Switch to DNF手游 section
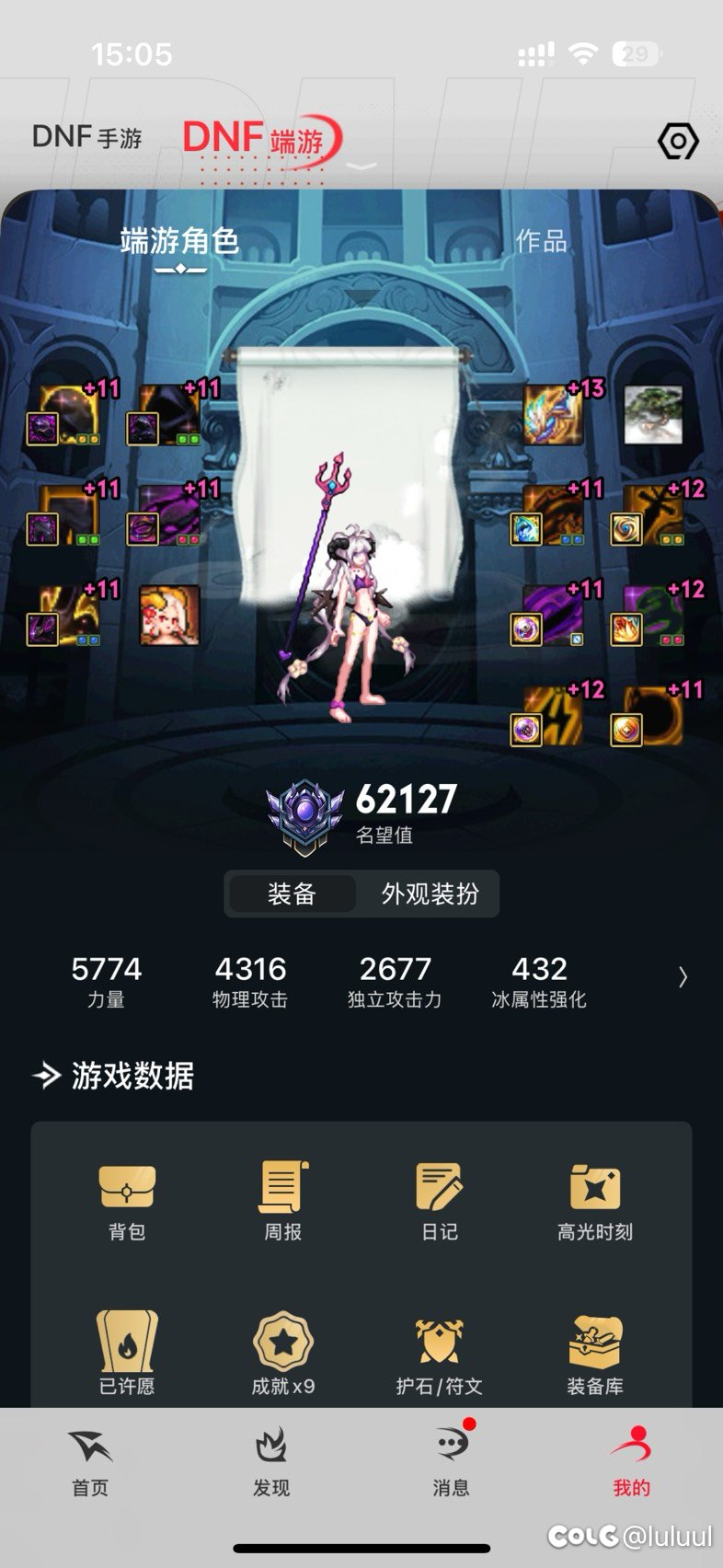This screenshot has width=723, height=1568. pyautogui.click(x=87, y=137)
